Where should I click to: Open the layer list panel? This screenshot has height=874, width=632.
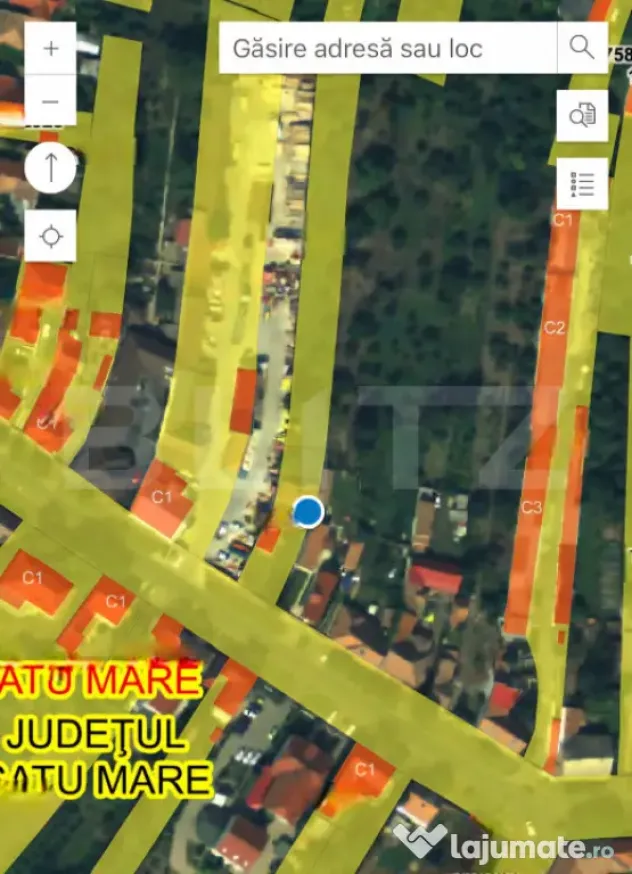[582, 184]
